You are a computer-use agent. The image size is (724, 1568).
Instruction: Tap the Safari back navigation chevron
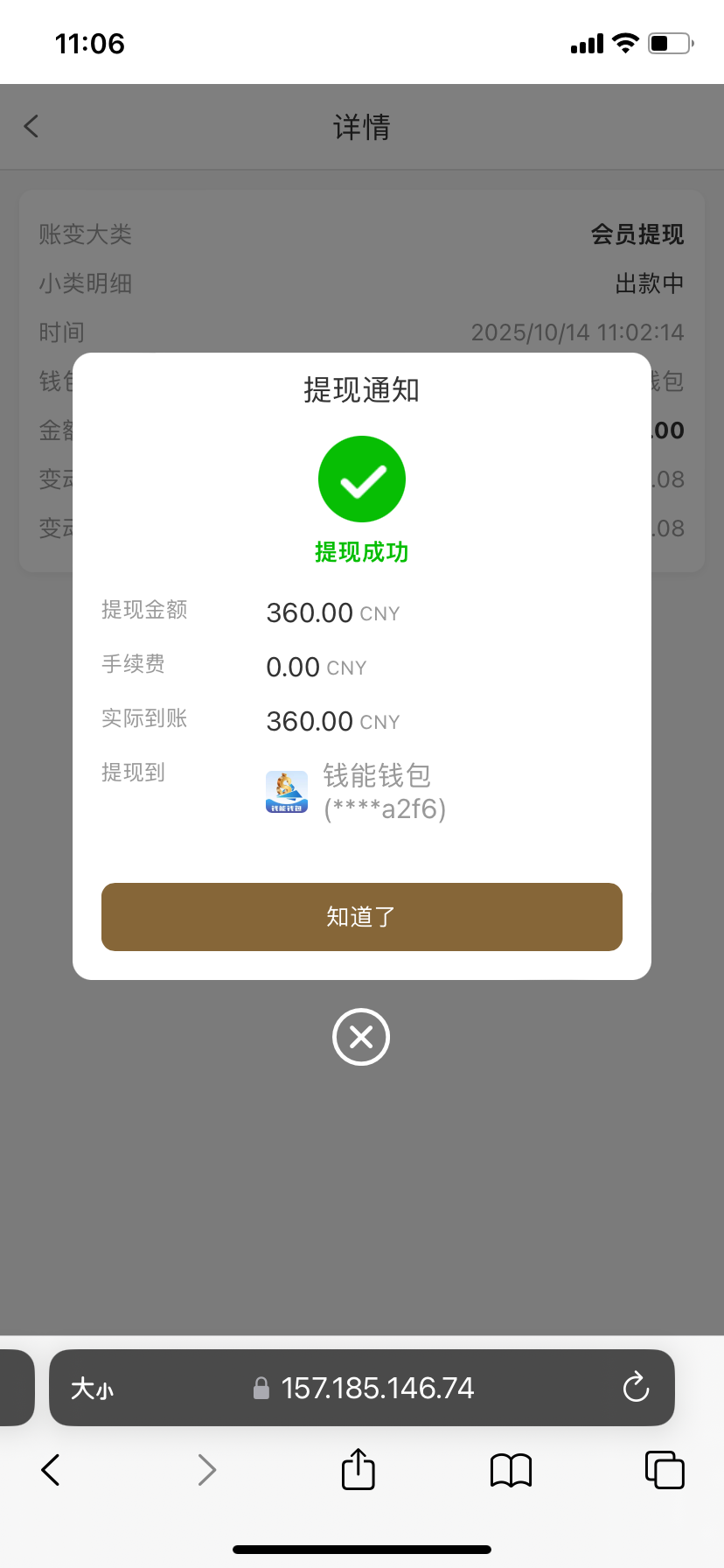(50, 1470)
